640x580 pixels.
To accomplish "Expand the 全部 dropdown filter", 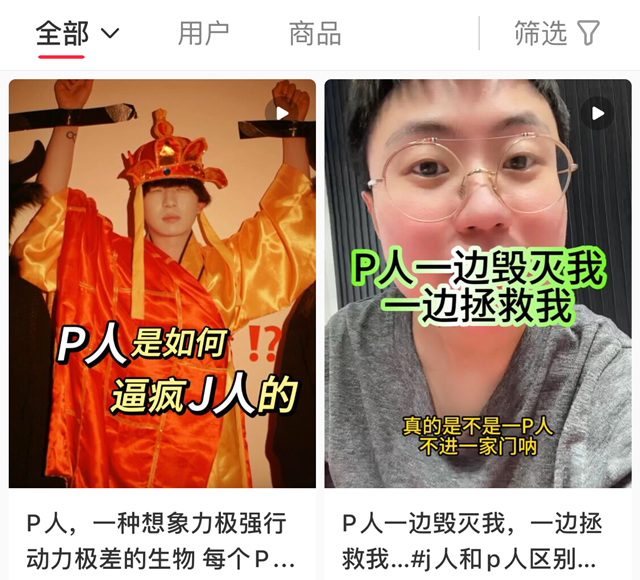I will [x=77, y=33].
